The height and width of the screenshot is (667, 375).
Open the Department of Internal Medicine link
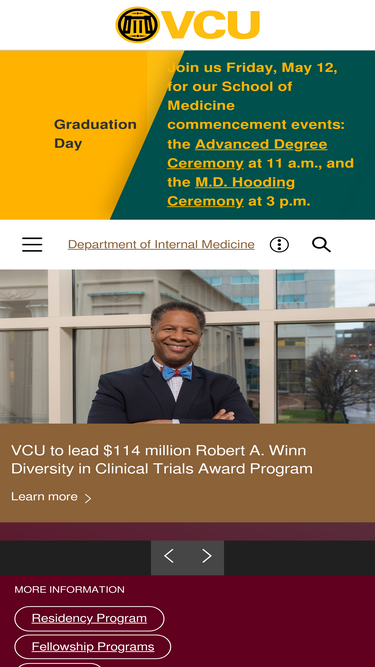(161, 245)
